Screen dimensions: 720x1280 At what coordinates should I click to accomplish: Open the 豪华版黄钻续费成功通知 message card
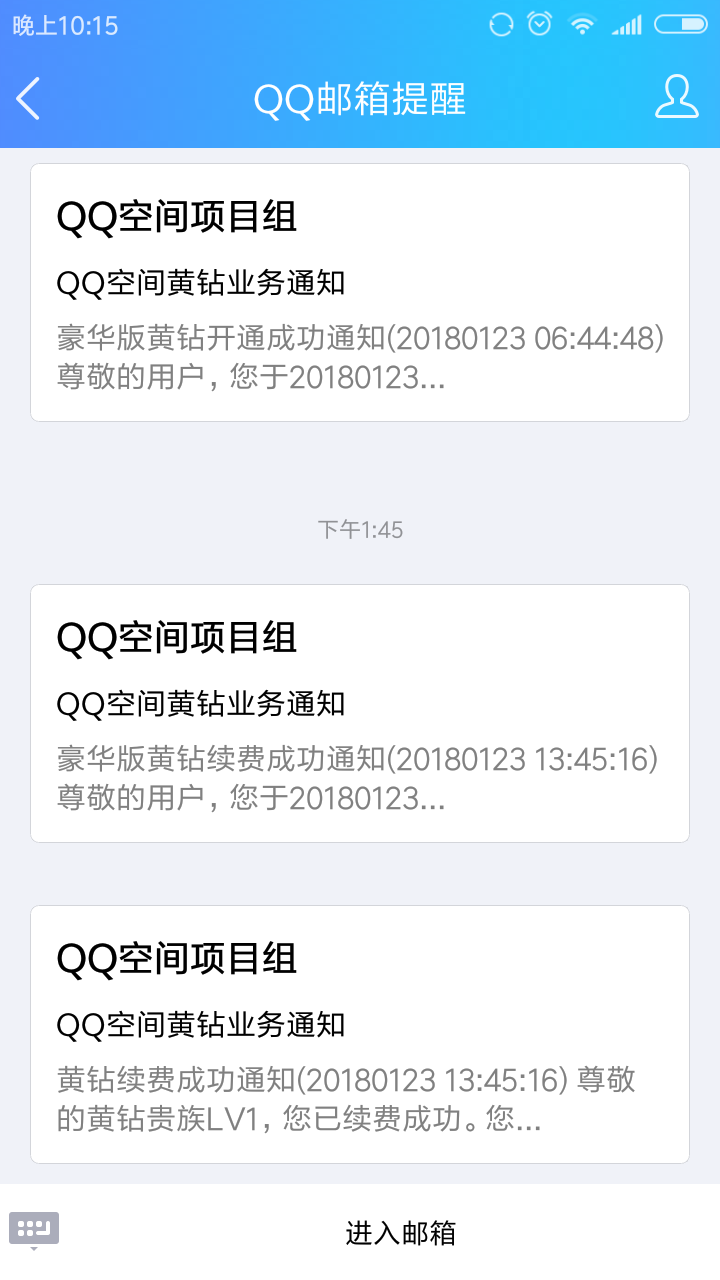click(360, 713)
